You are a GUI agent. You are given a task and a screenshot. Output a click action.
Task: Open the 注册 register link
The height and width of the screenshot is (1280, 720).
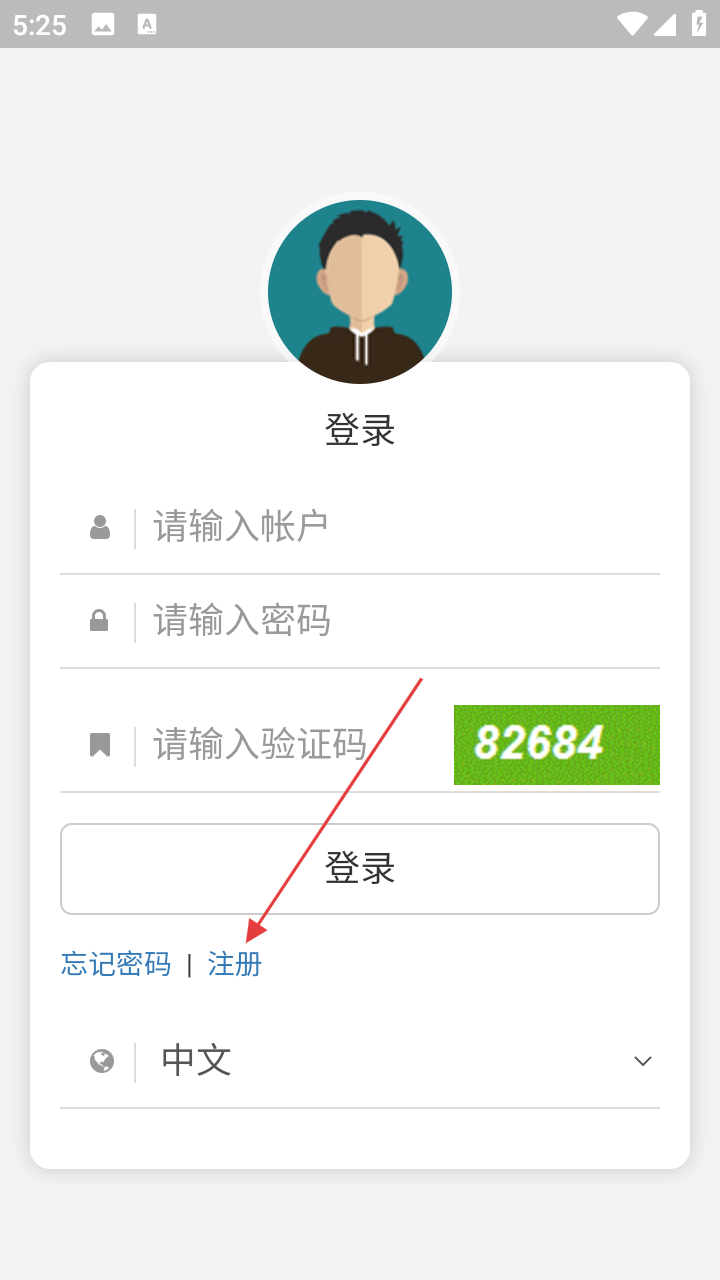(235, 964)
